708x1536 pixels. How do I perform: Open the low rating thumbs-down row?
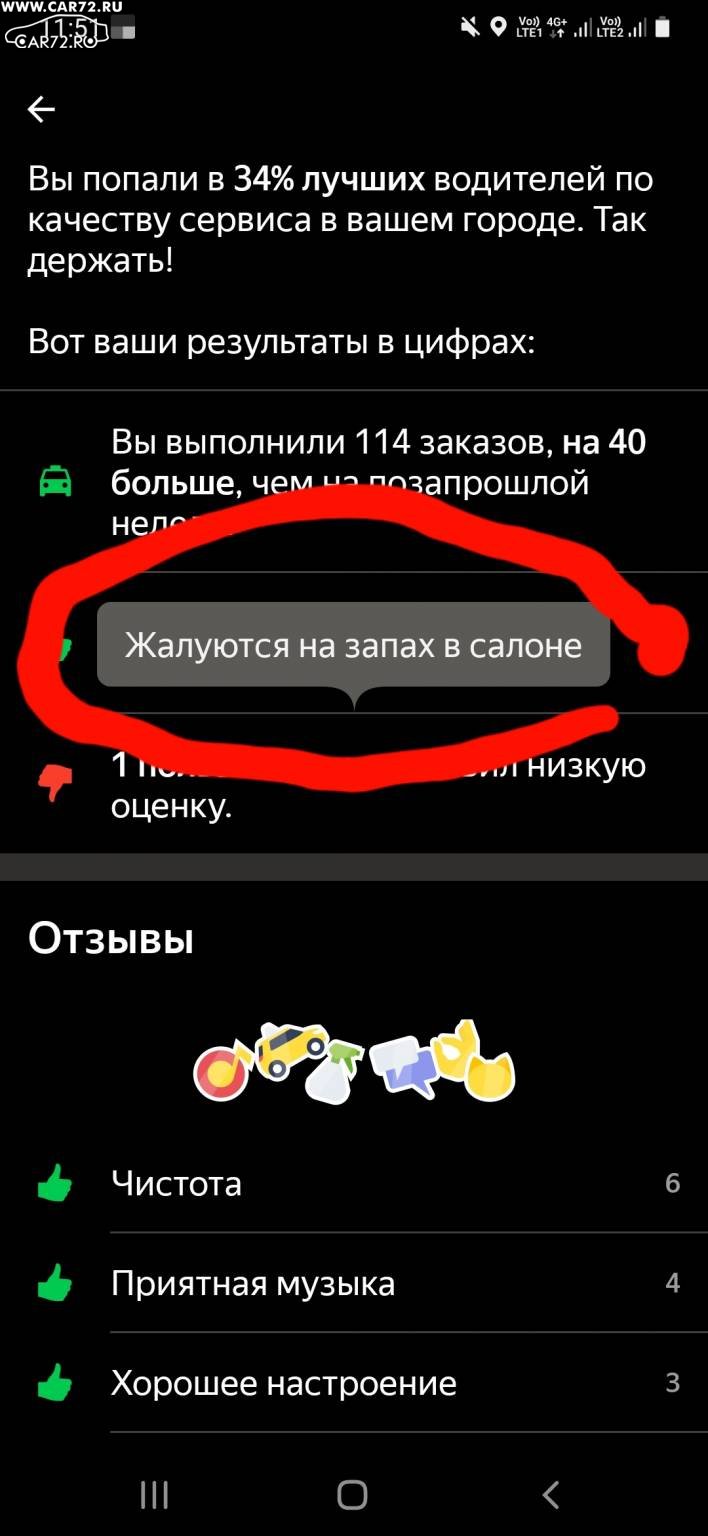tap(354, 783)
